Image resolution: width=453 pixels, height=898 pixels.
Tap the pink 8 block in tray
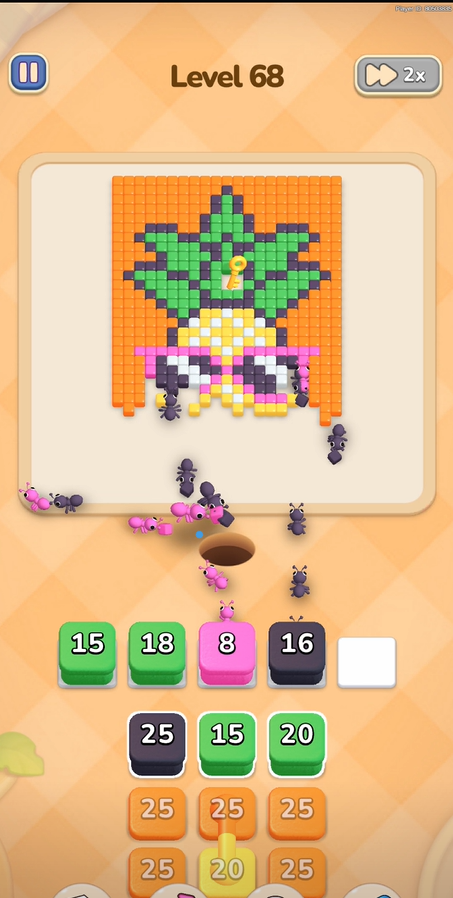pyautogui.click(x=227, y=653)
